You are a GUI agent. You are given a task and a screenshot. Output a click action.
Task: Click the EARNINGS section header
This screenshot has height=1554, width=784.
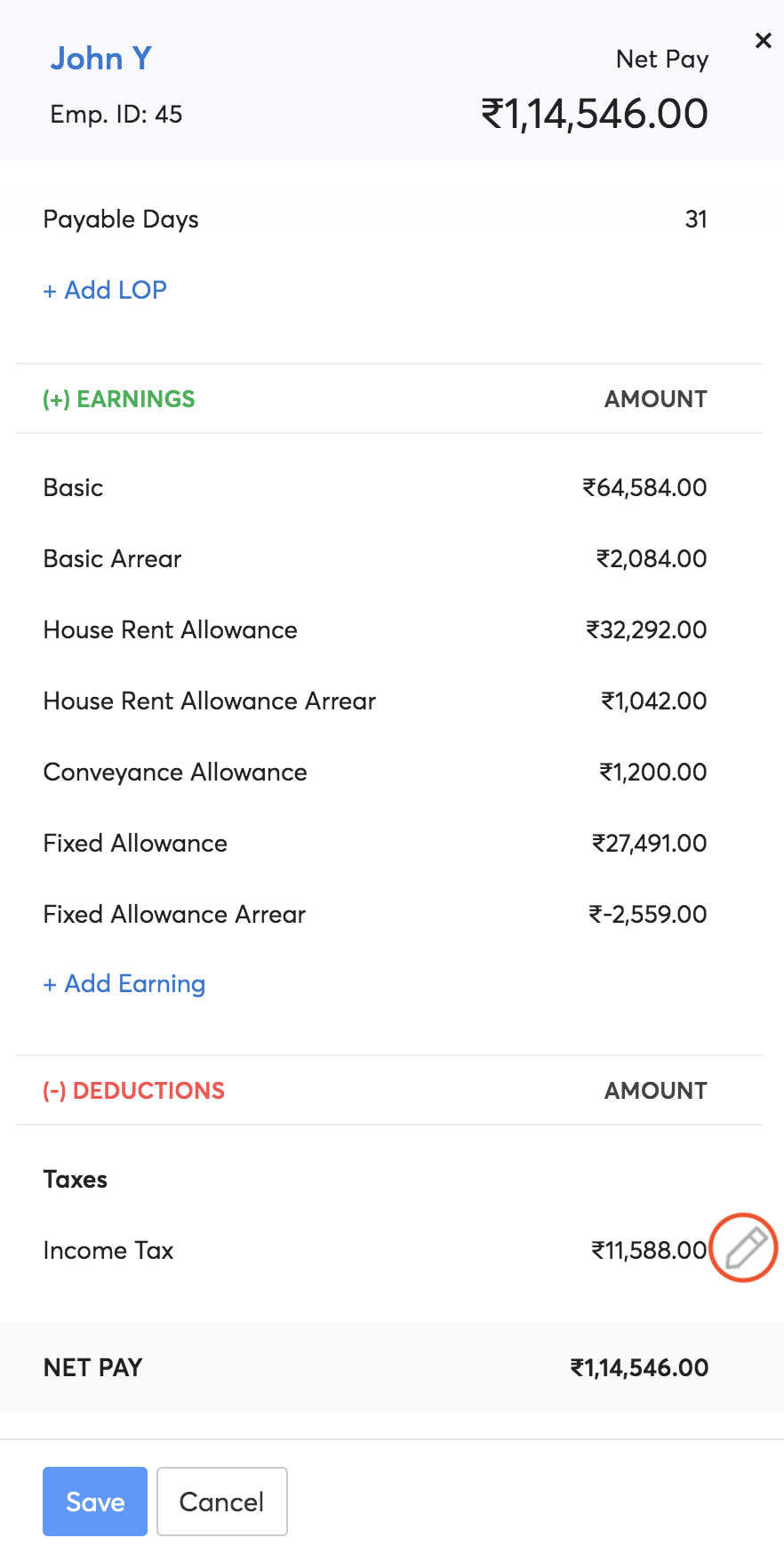coord(119,399)
